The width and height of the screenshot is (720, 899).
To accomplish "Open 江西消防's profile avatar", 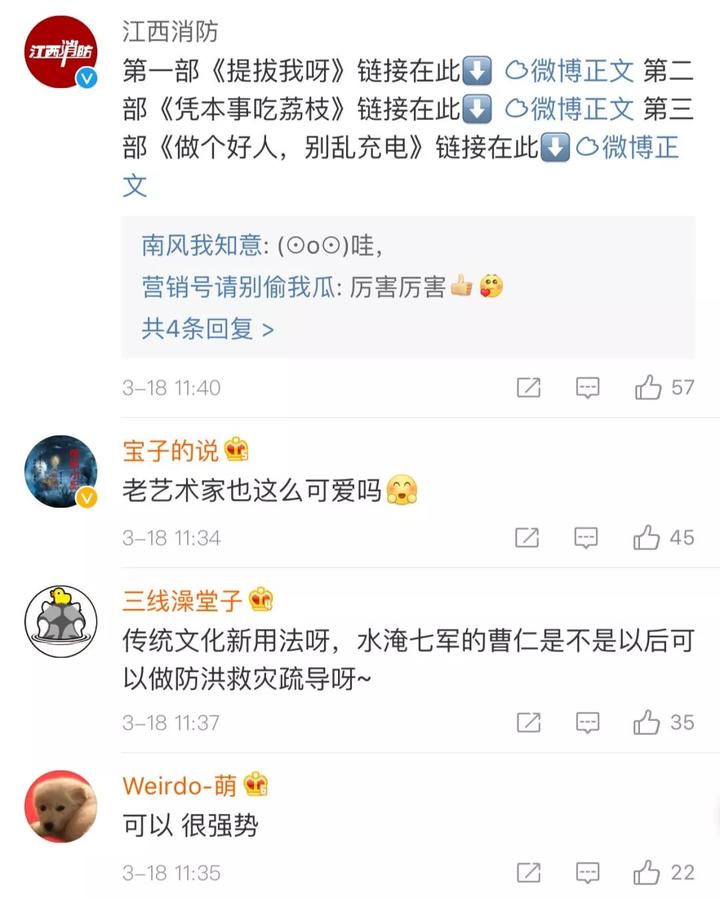I will (59, 51).
